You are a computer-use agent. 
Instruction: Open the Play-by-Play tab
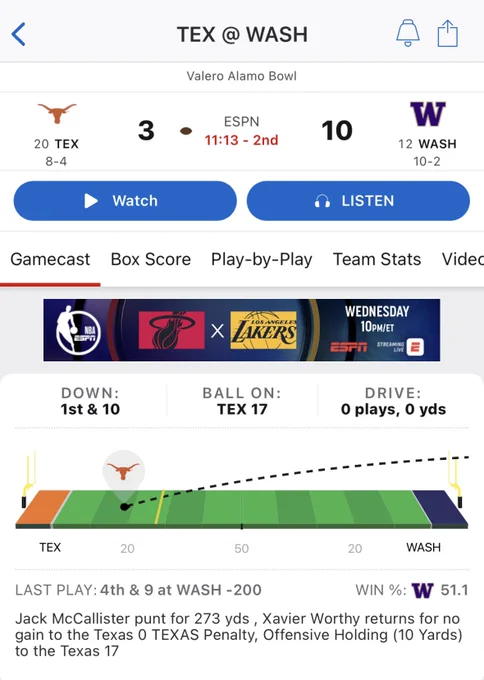coord(262,259)
